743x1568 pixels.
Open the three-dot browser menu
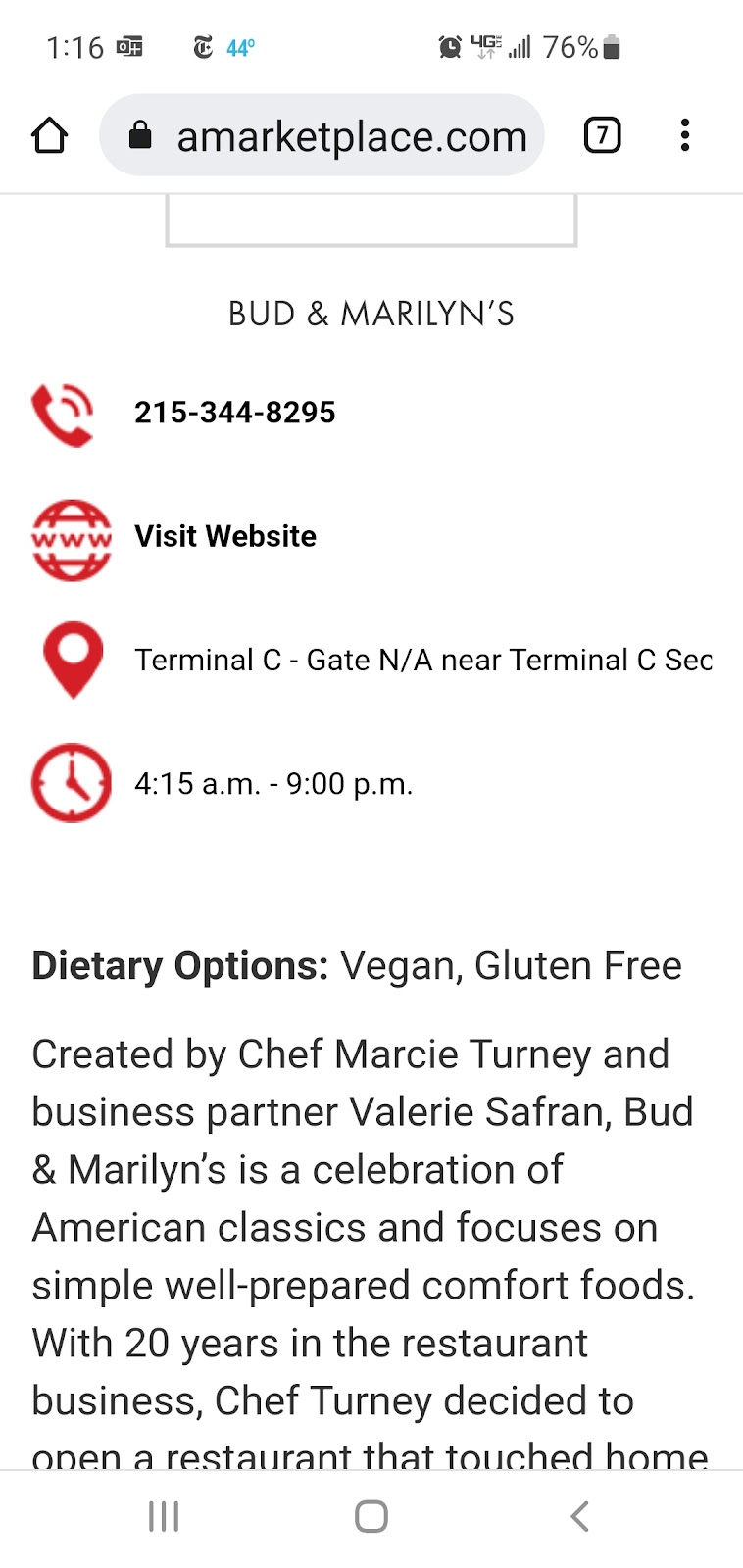(684, 135)
